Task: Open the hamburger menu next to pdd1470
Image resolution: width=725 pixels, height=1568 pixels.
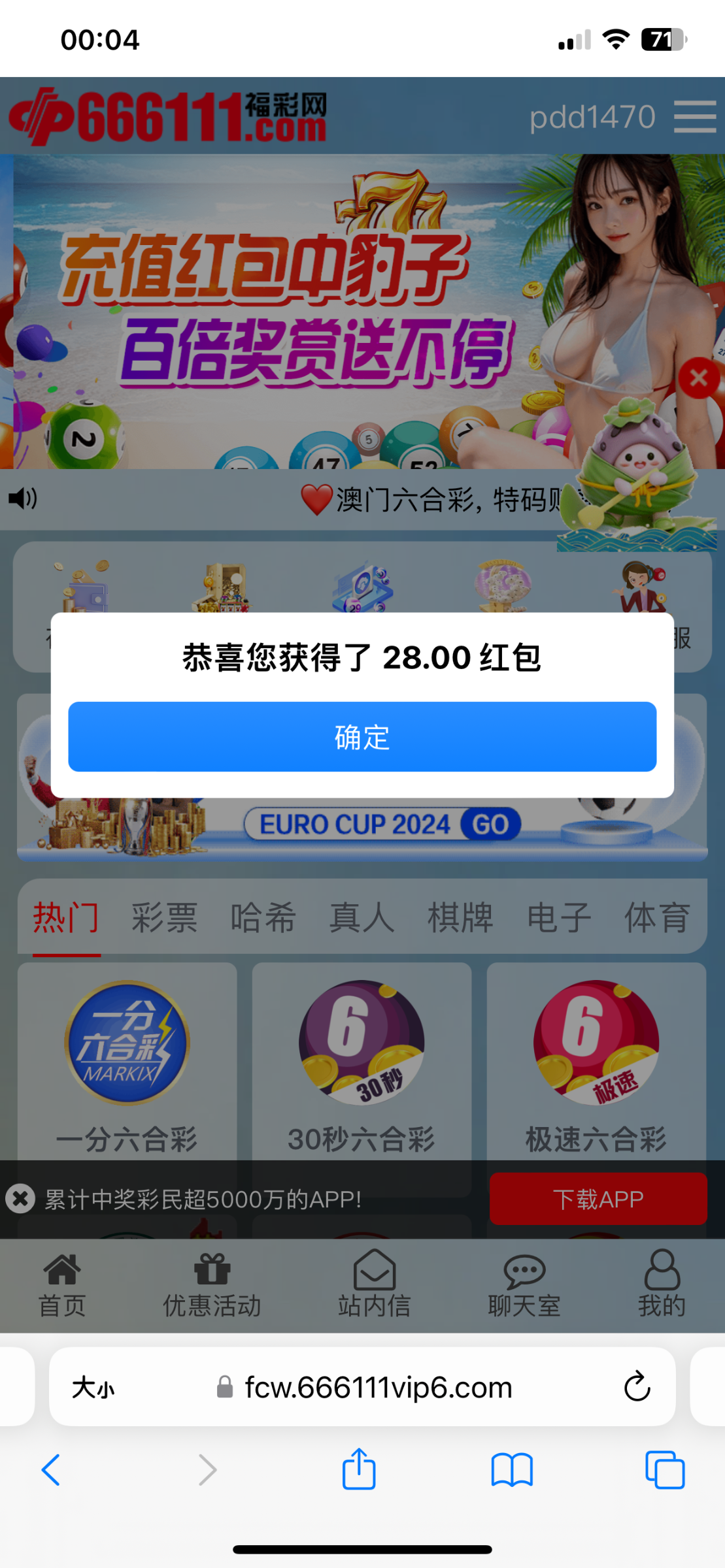Action: click(x=694, y=117)
